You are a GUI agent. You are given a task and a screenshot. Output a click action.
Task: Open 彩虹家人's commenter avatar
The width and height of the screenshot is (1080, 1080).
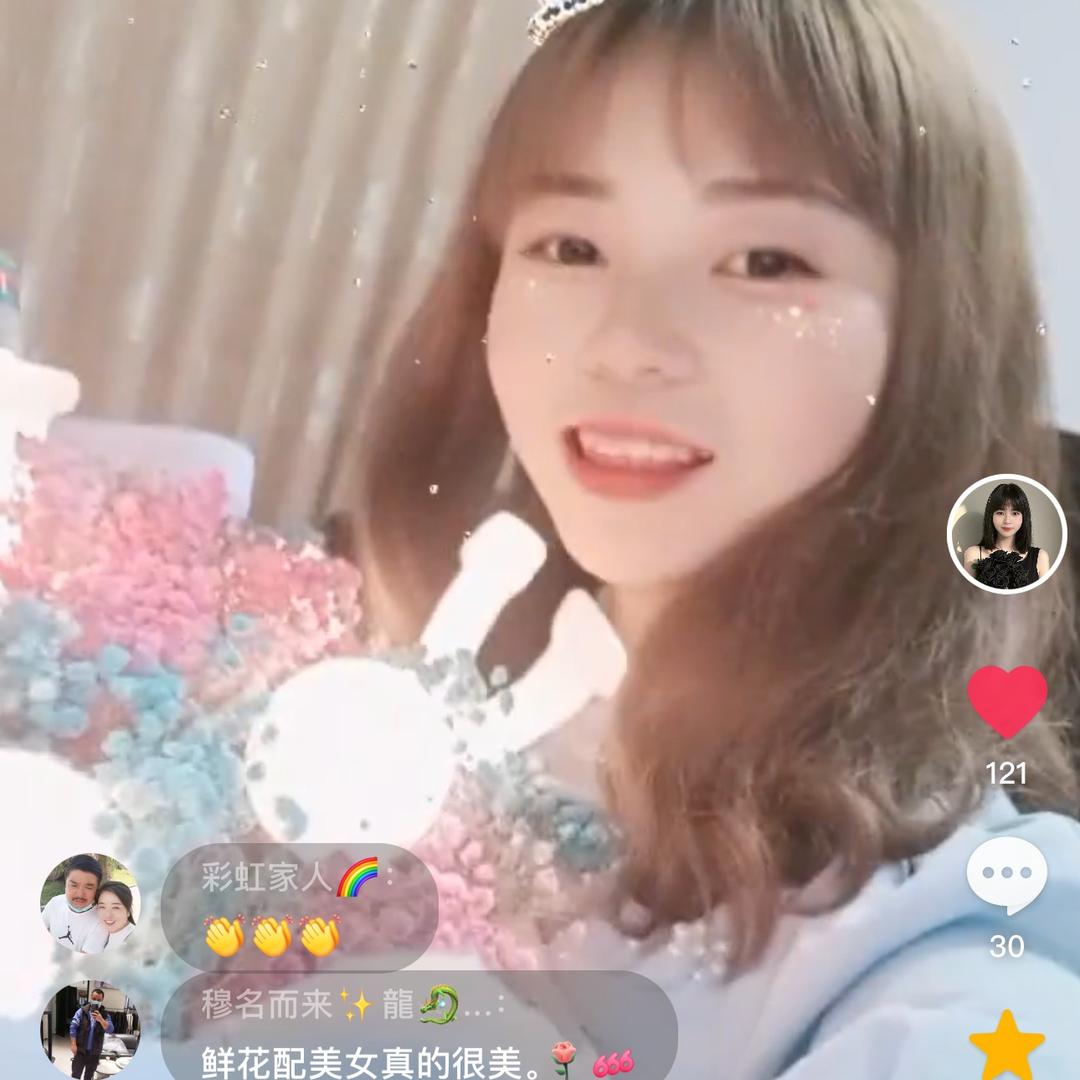89,903
